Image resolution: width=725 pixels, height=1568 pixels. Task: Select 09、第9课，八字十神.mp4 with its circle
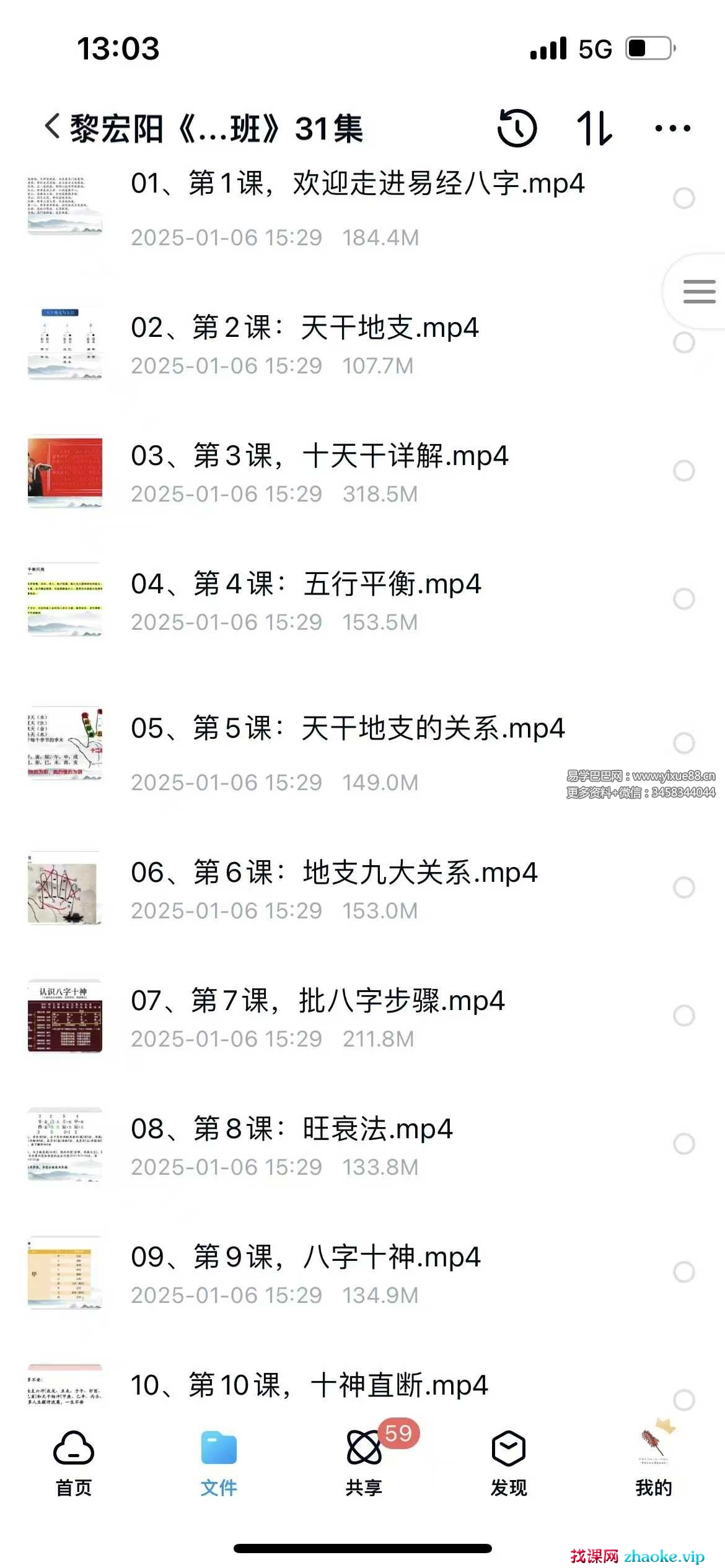(x=683, y=1272)
